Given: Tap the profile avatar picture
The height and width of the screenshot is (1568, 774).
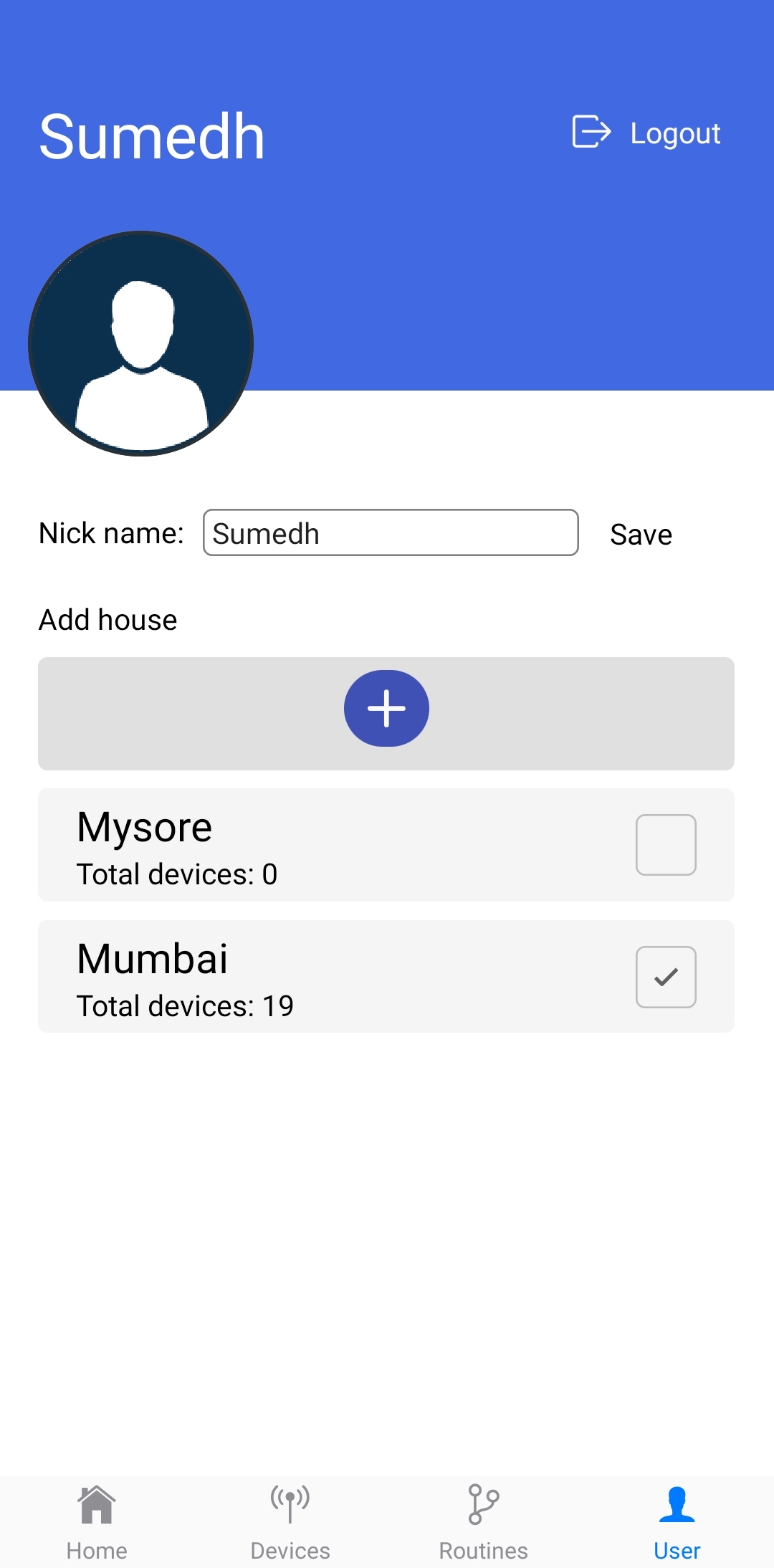Looking at the screenshot, I should [141, 343].
